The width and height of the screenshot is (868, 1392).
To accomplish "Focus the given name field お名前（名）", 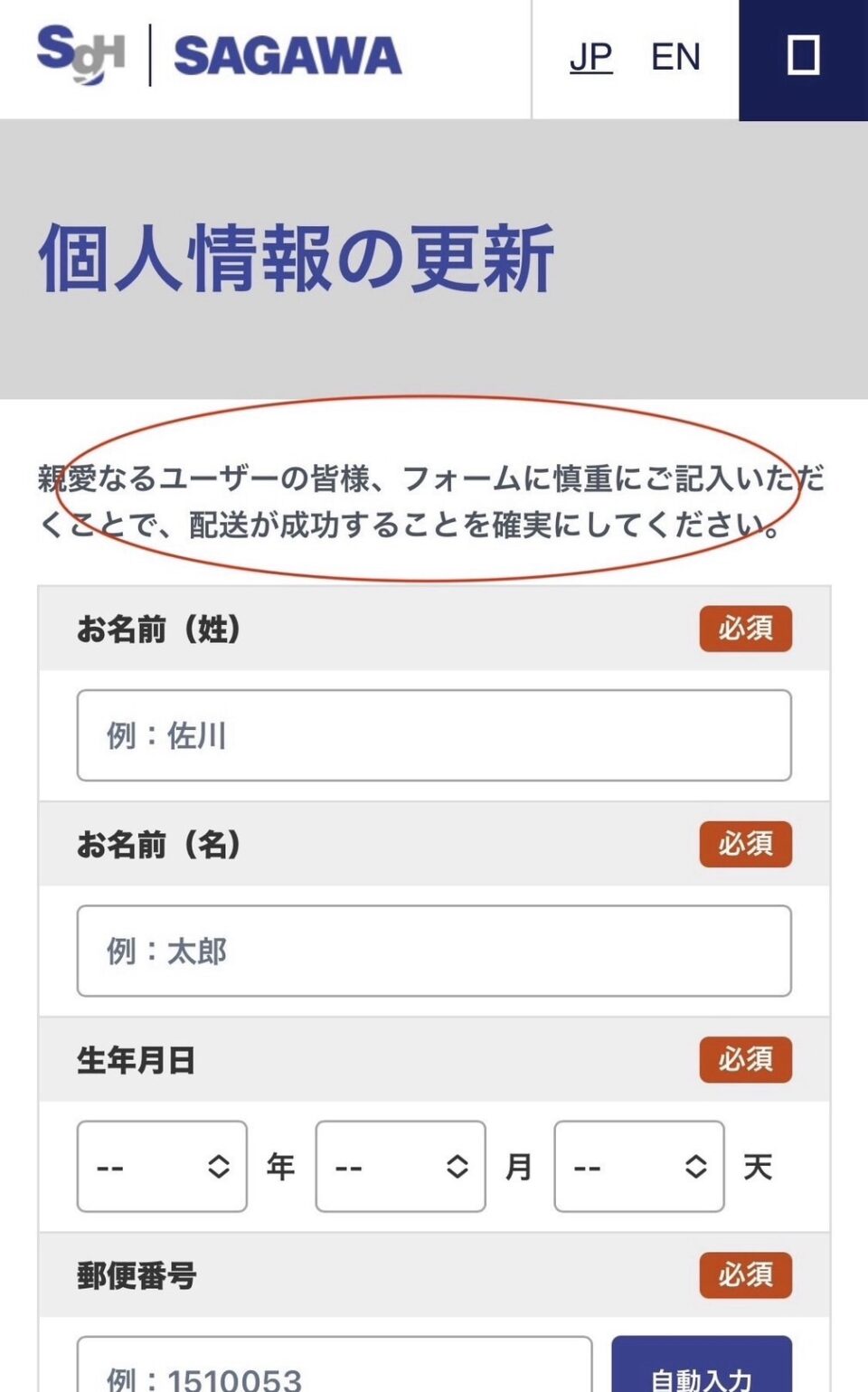I will point(434,951).
